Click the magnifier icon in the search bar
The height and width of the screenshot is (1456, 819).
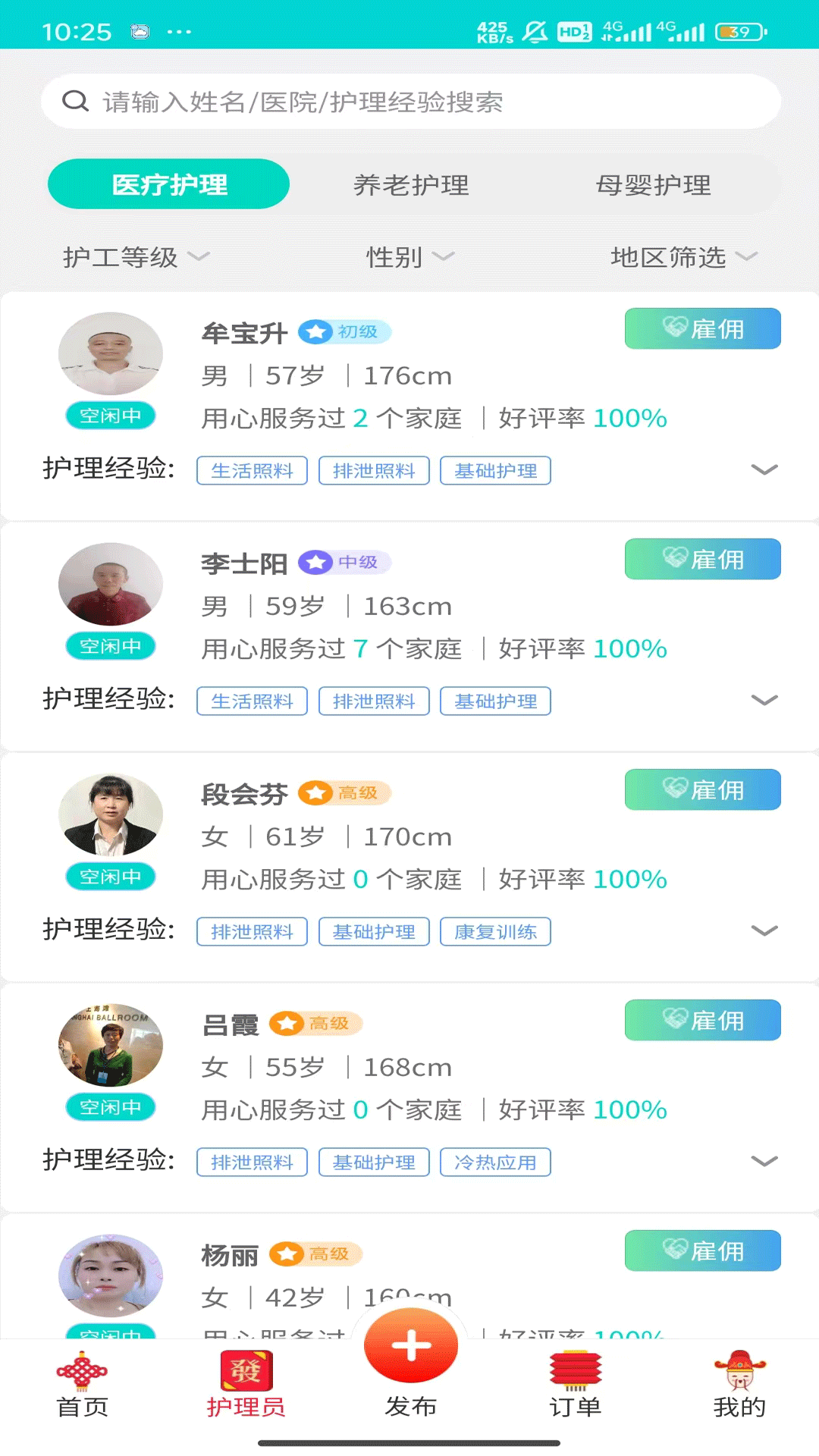point(74,100)
